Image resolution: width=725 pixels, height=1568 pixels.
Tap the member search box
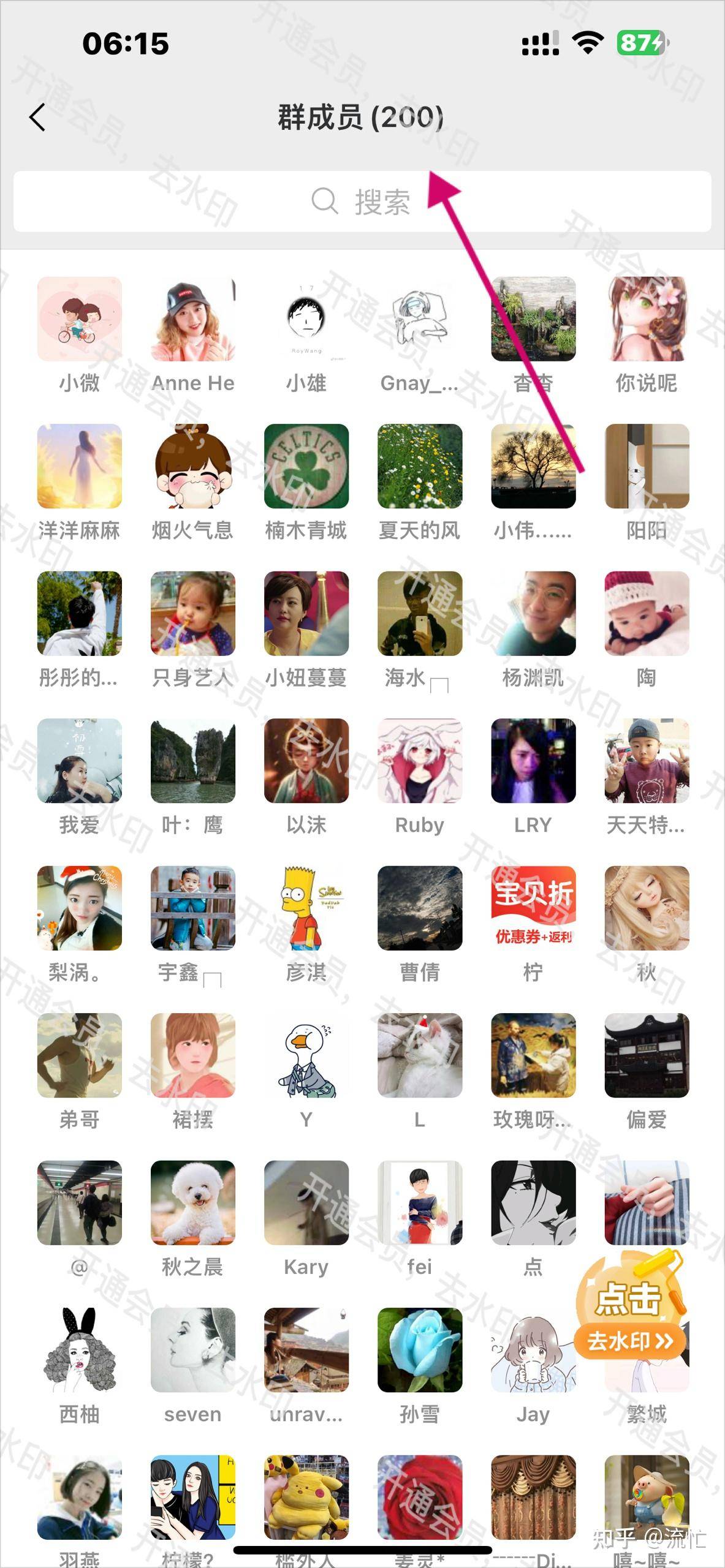click(362, 202)
